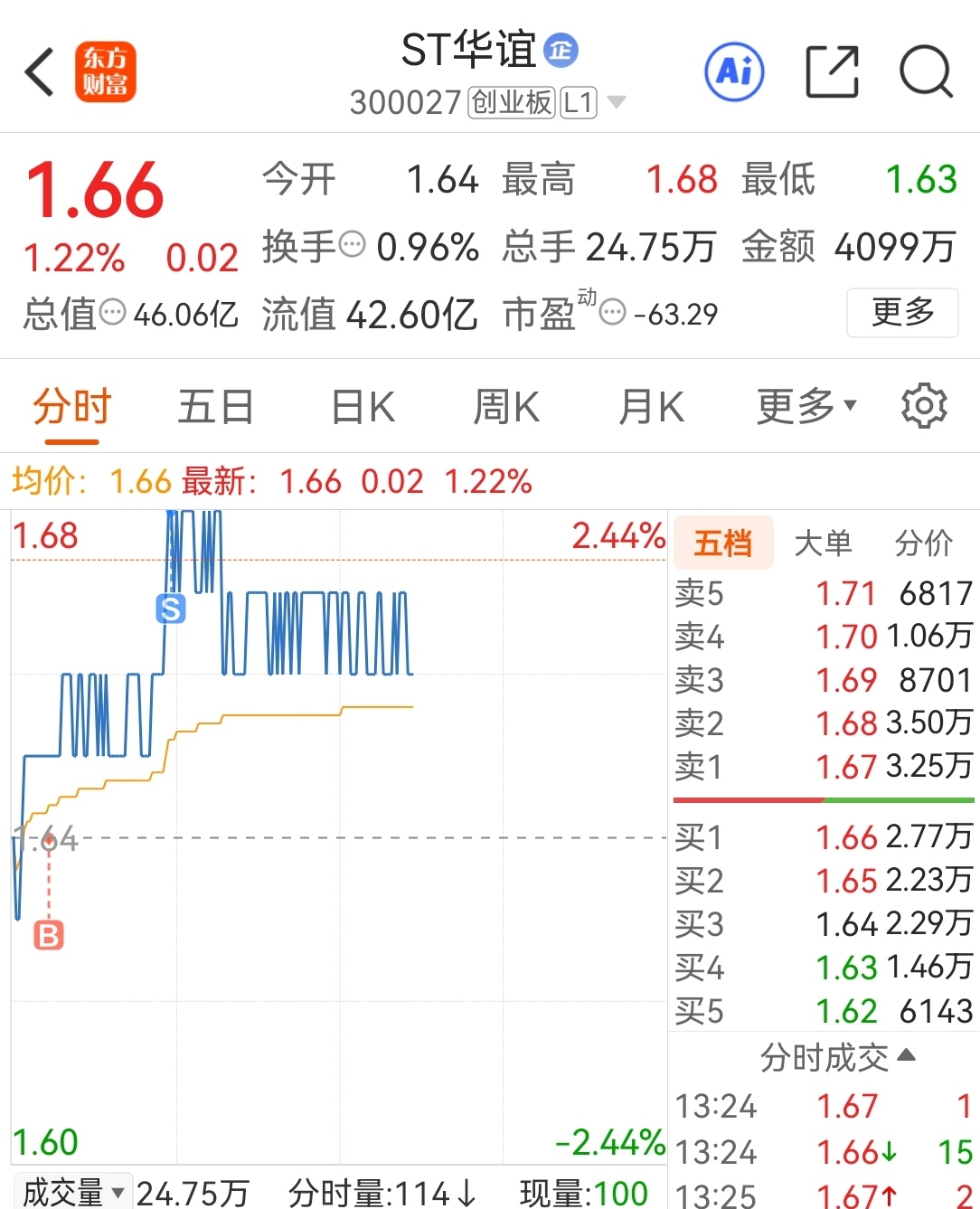
Task: Select the 分时 chart tab
Action: pos(71,407)
